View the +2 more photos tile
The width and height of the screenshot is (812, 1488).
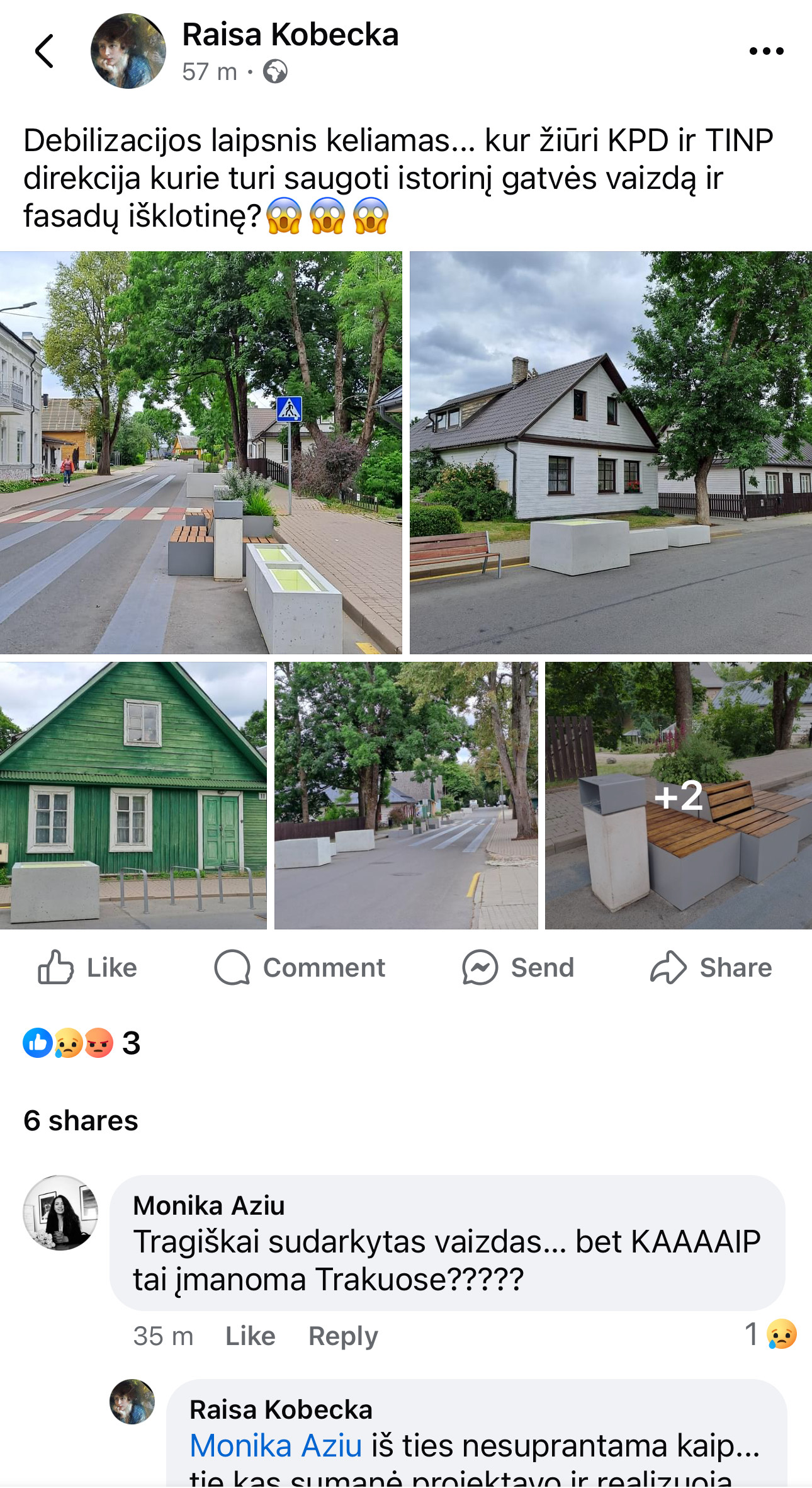[x=678, y=795]
